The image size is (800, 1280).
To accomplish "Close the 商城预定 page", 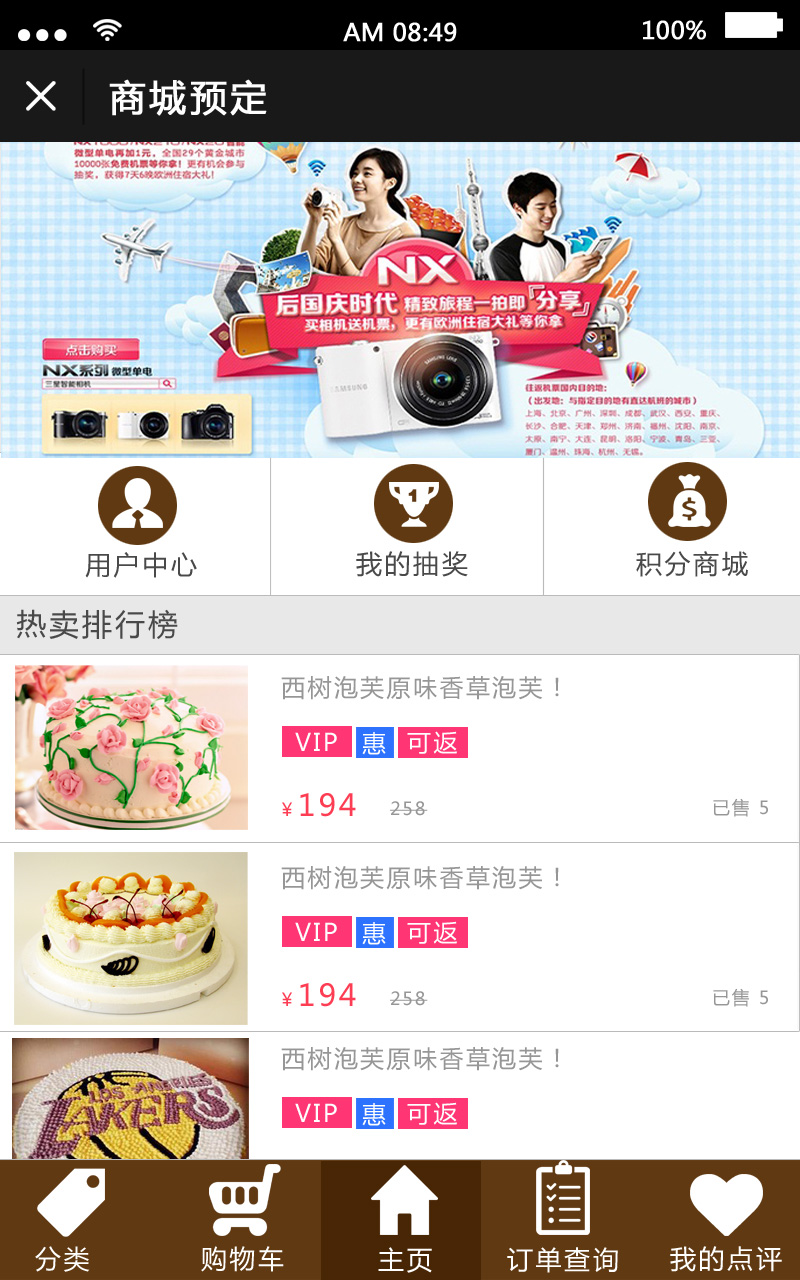I will click(41, 96).
